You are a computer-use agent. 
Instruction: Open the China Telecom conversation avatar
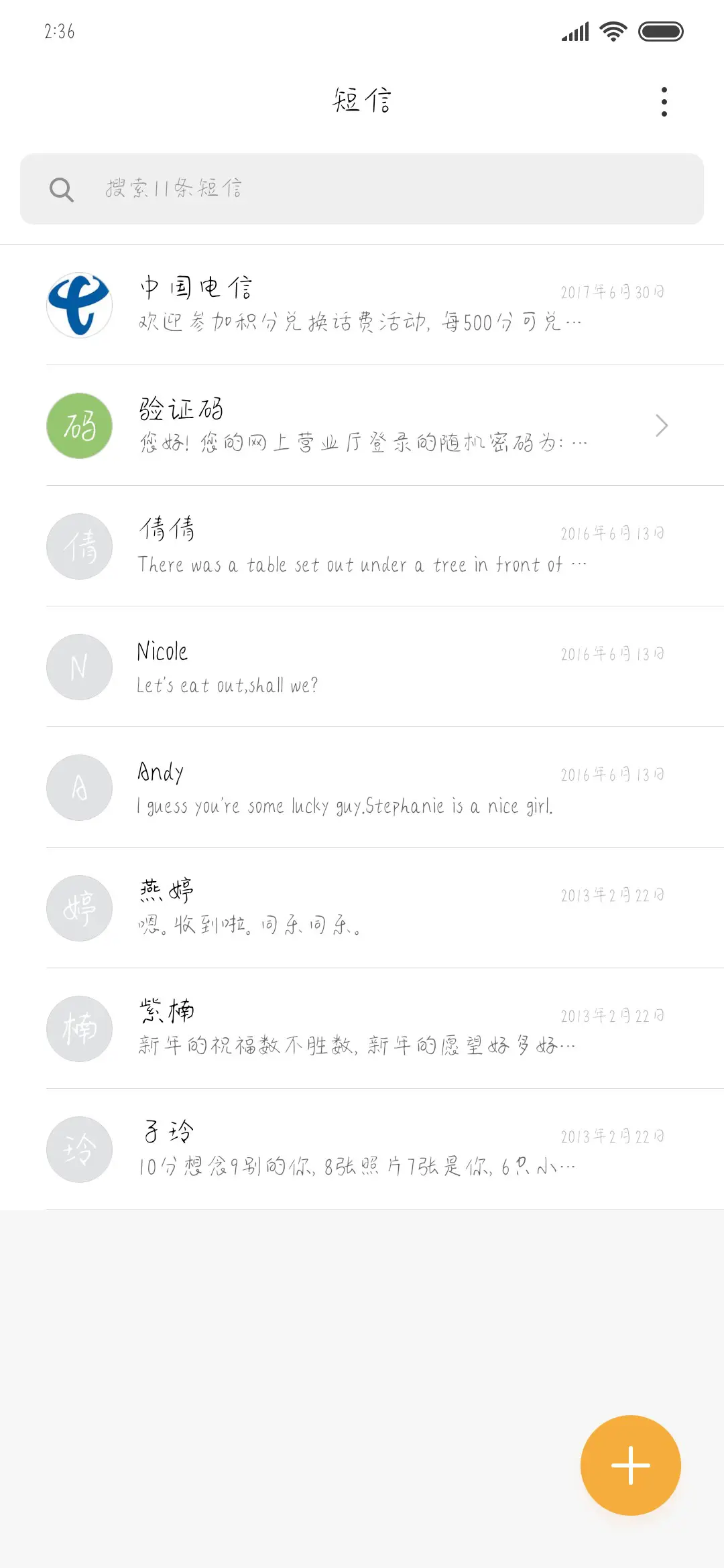(x=78, y=305)
